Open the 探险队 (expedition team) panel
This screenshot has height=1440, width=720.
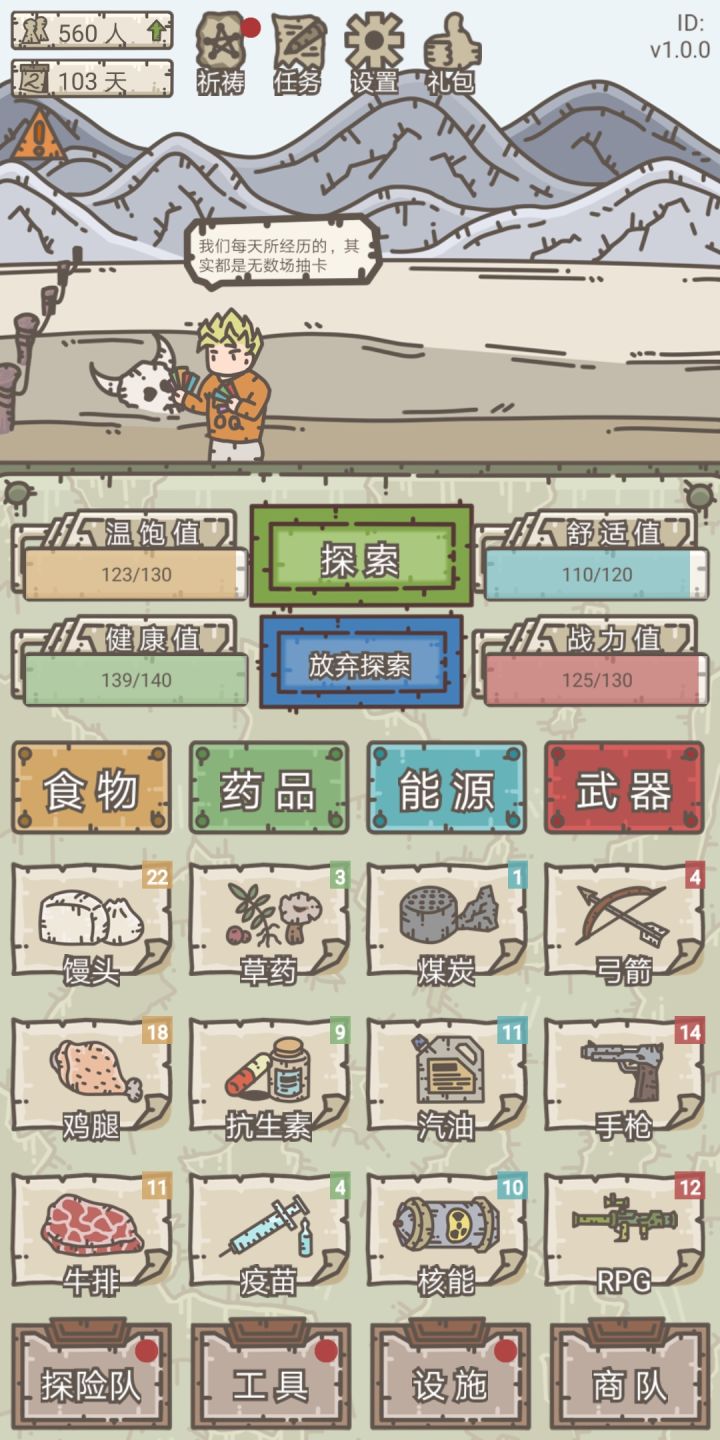click(x=90, y=1383)
